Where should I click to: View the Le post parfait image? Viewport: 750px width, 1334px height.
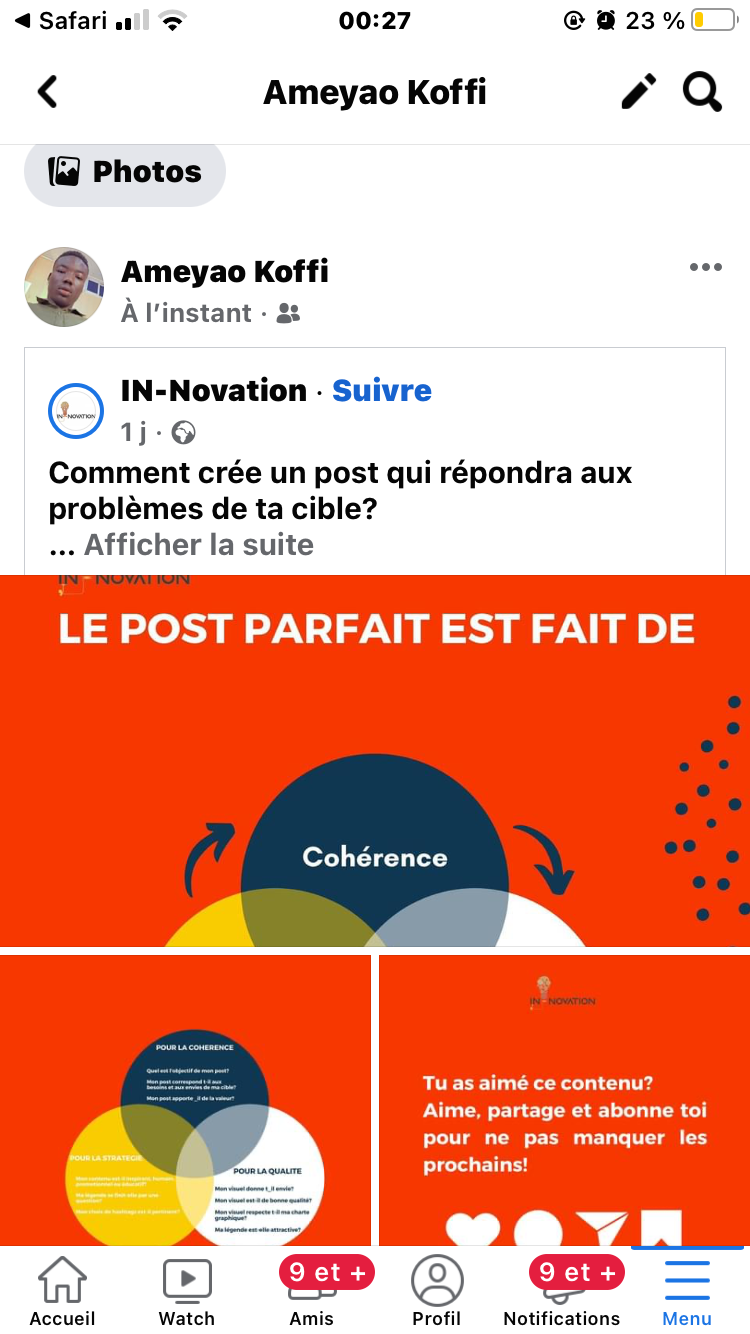pyautogui.click(x=375, y=760)
